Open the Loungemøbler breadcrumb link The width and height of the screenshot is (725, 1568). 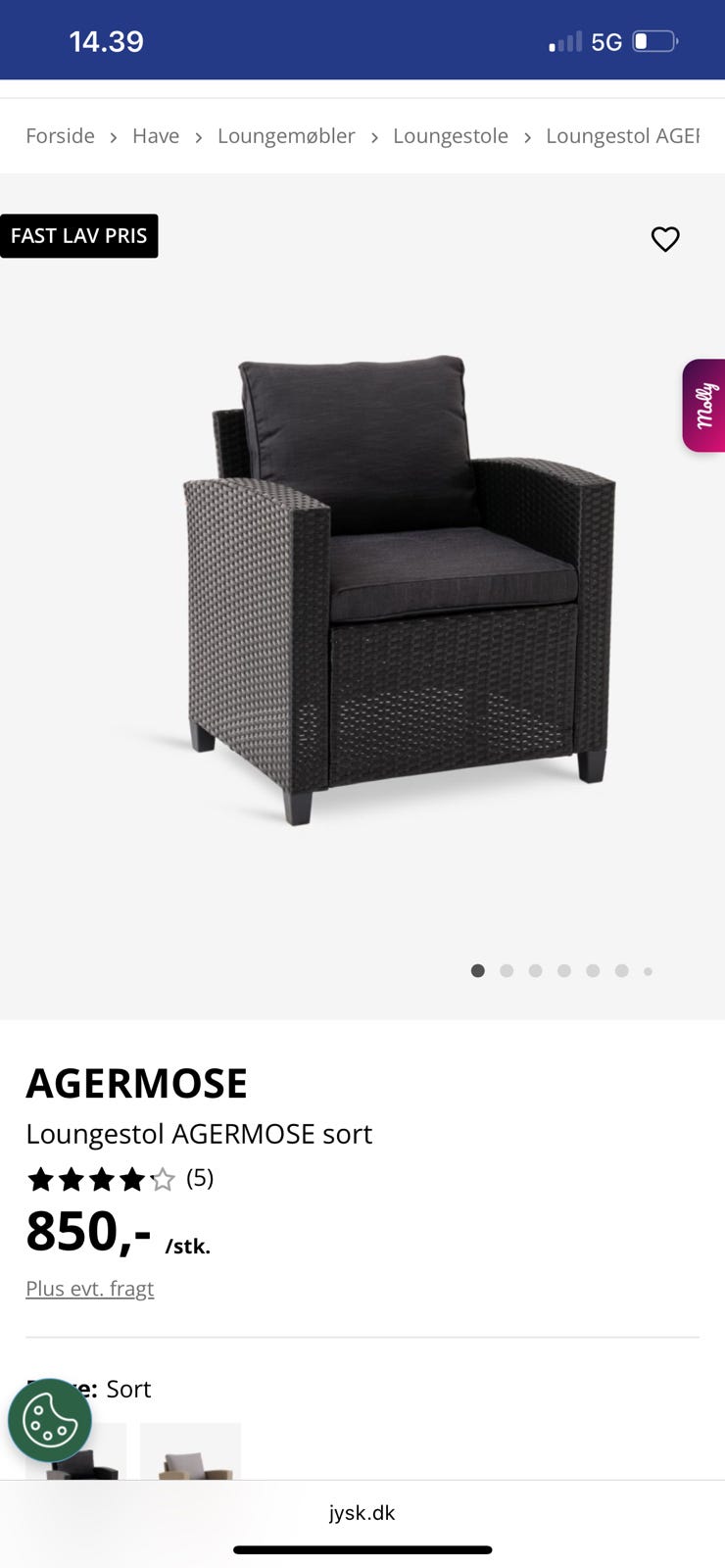pos(286,136)
